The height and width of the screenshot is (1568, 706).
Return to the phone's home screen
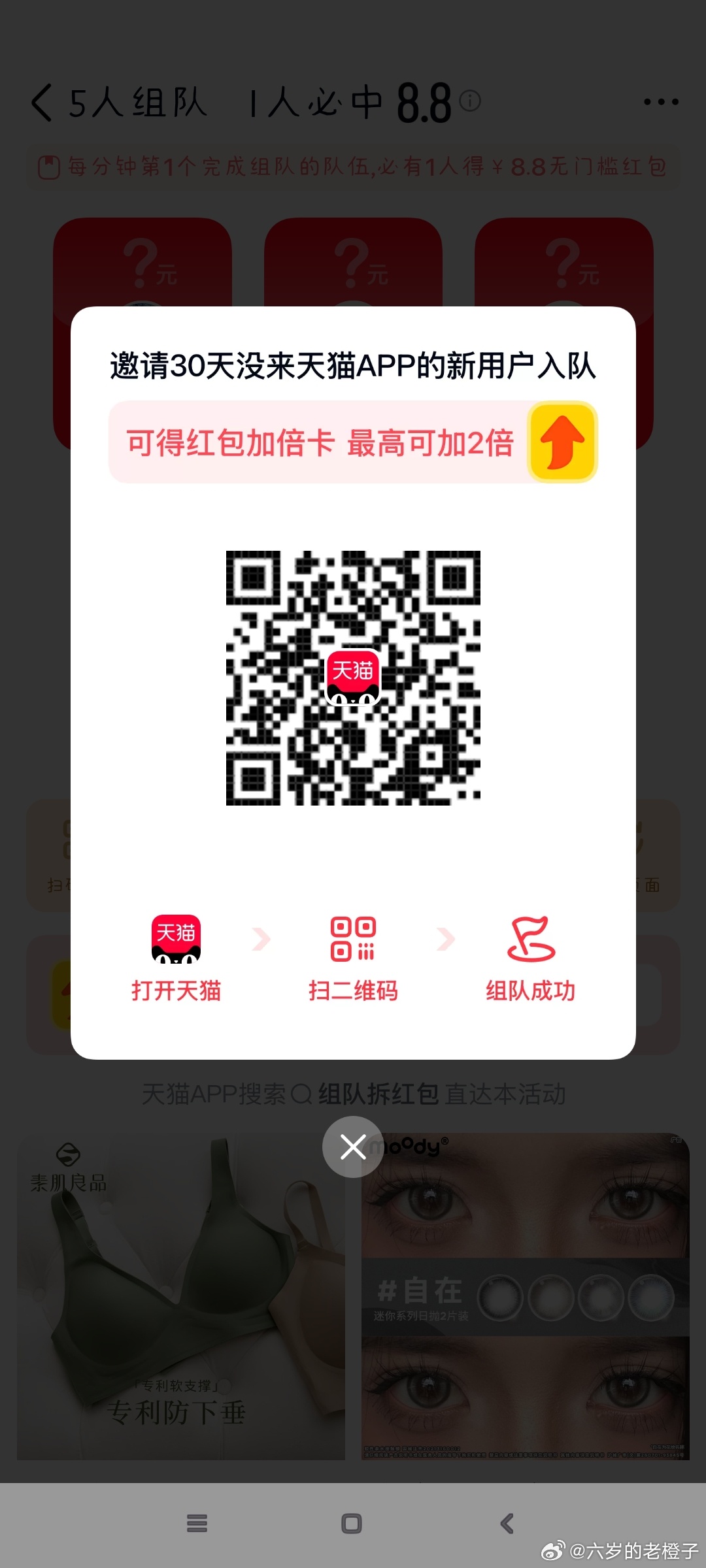coord(352,1524)
